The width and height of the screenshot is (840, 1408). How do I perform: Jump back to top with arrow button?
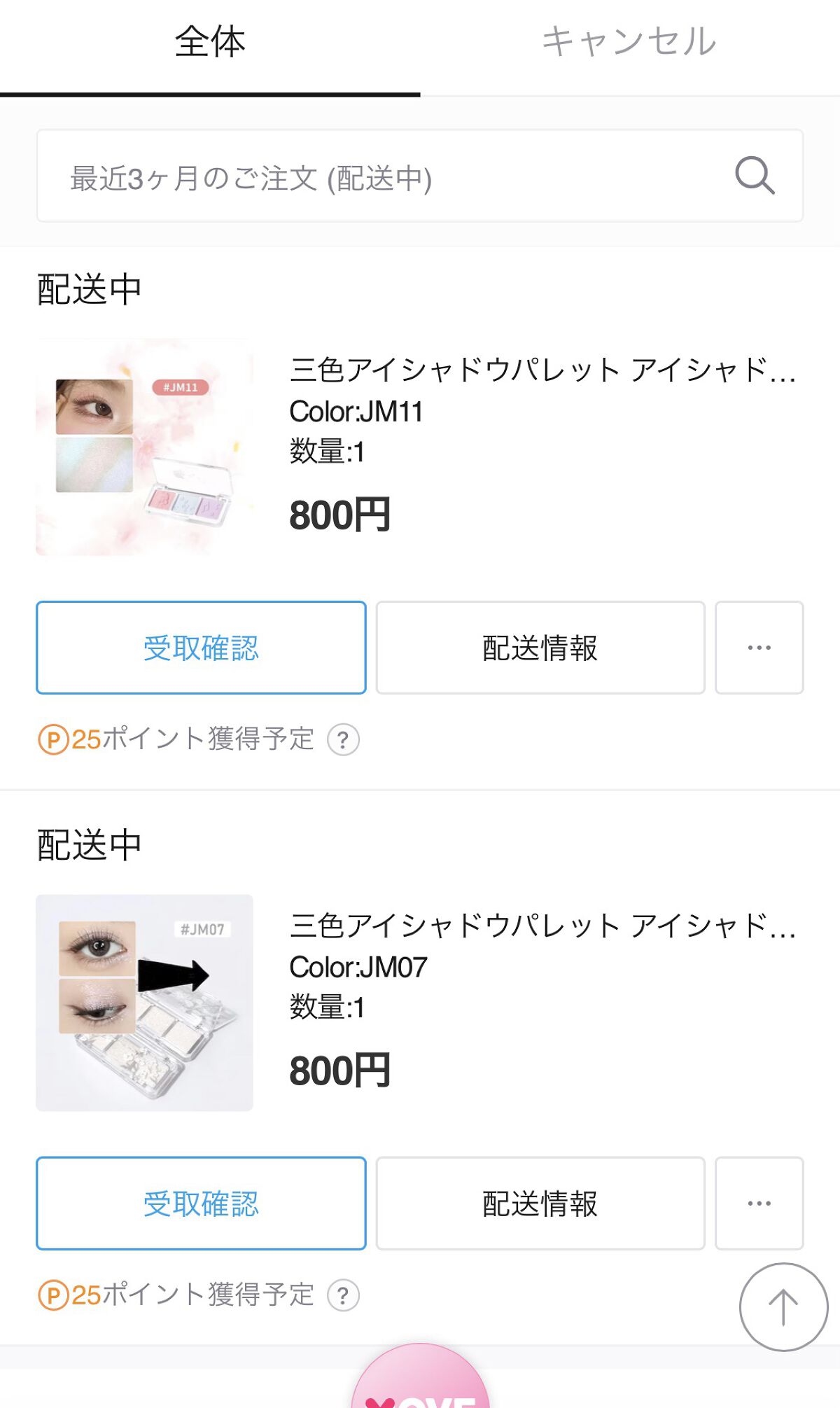(x=783, y=1307)
